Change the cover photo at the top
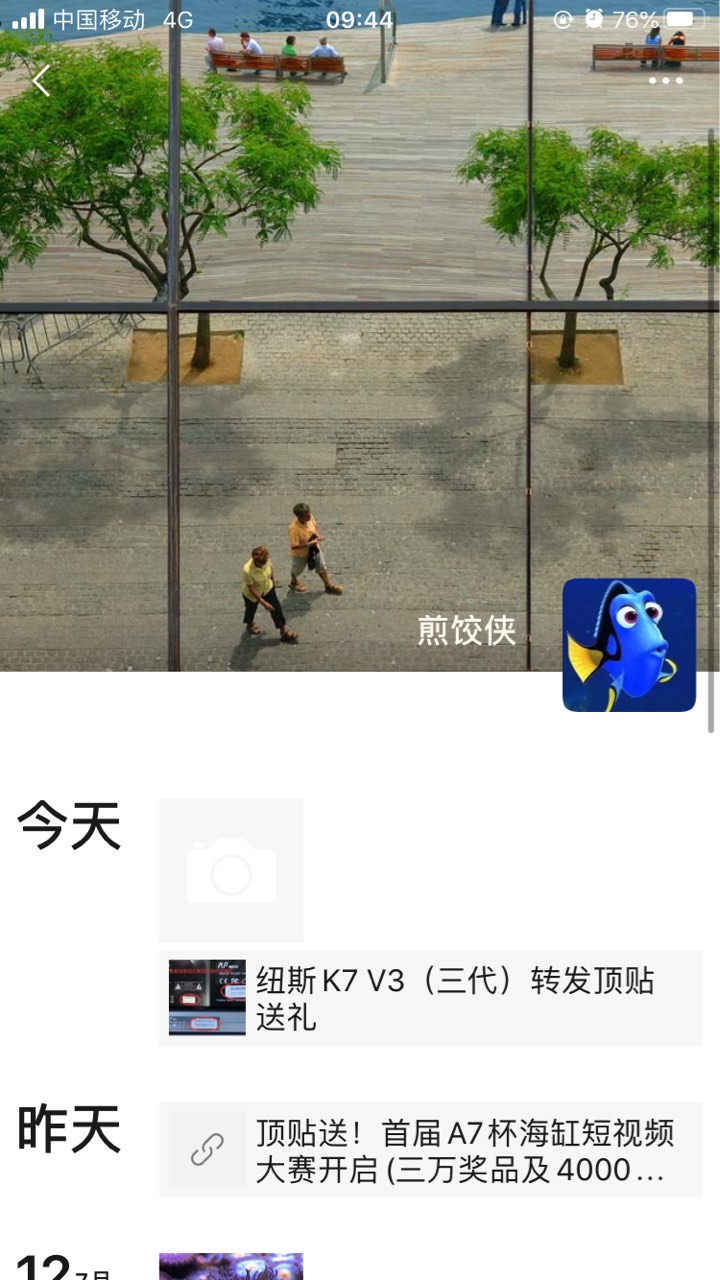The width and height of the screenshot is (720, 1280). click(x=360, y=400)
